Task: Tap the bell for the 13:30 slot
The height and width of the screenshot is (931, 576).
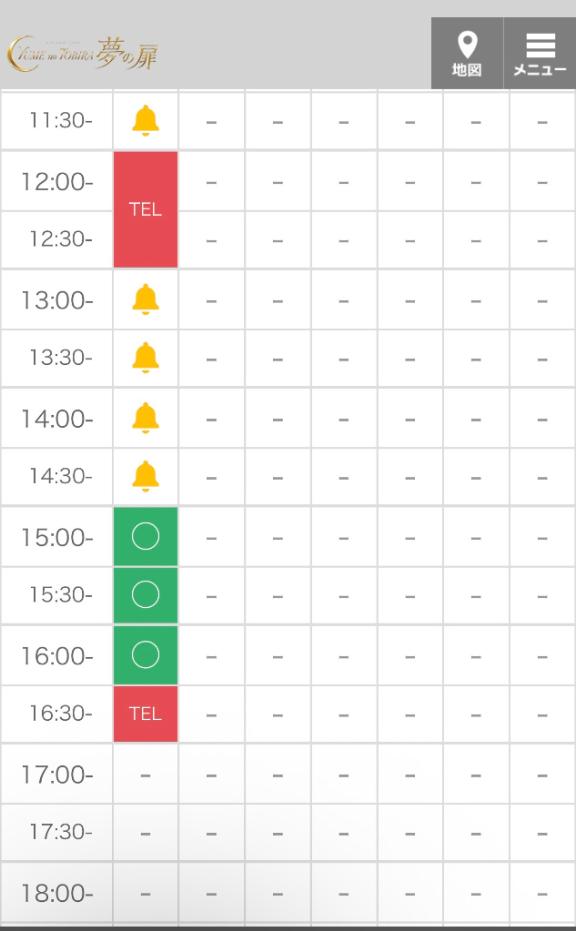Action: tap(145, 358)
